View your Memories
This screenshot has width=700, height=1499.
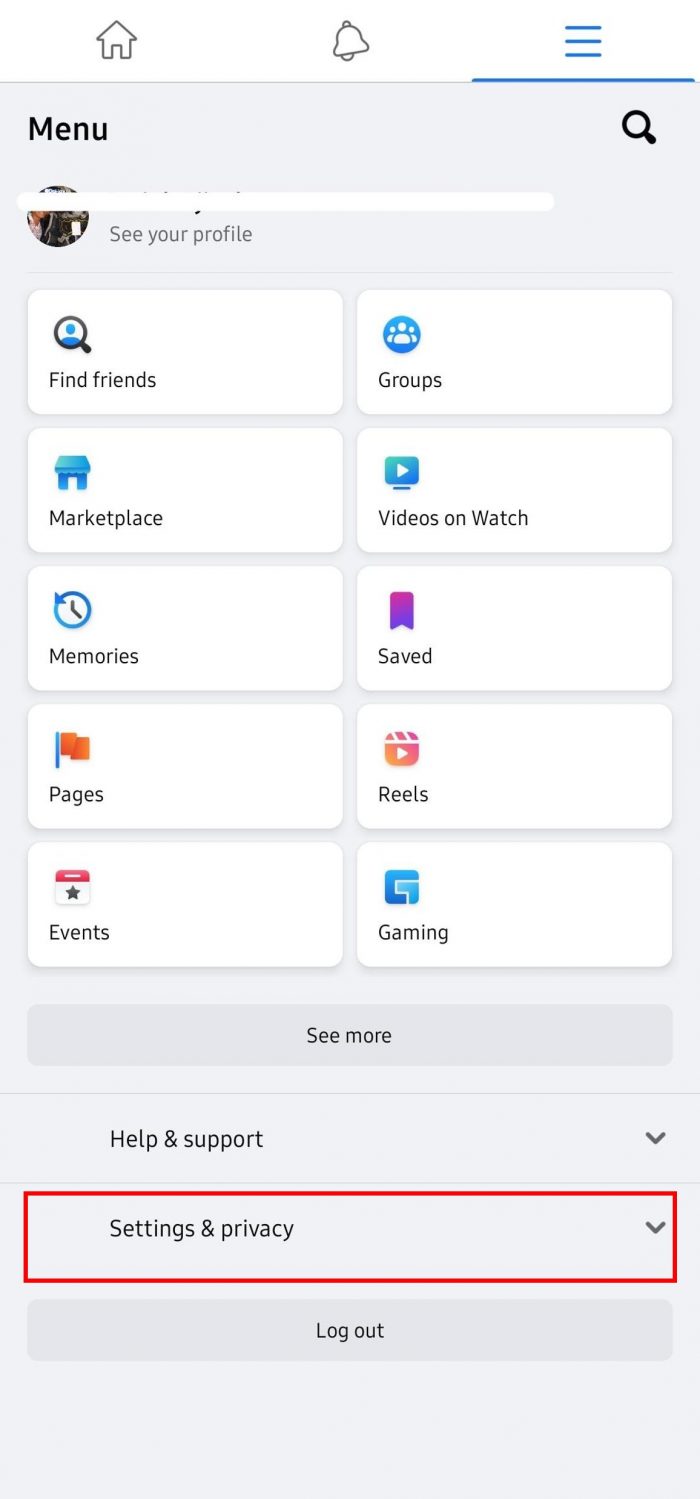[x=185, y=628]
